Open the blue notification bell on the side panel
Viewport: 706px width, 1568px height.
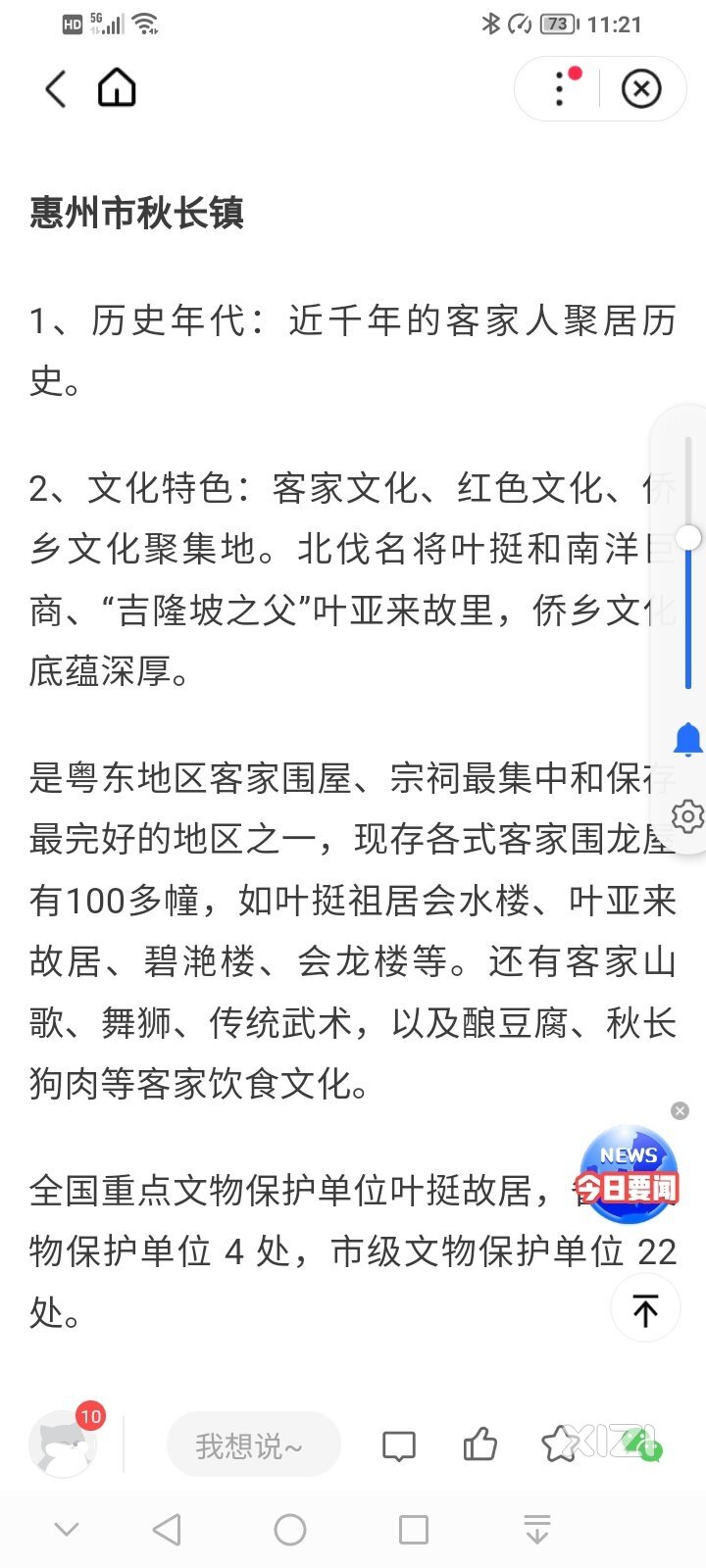687,740
